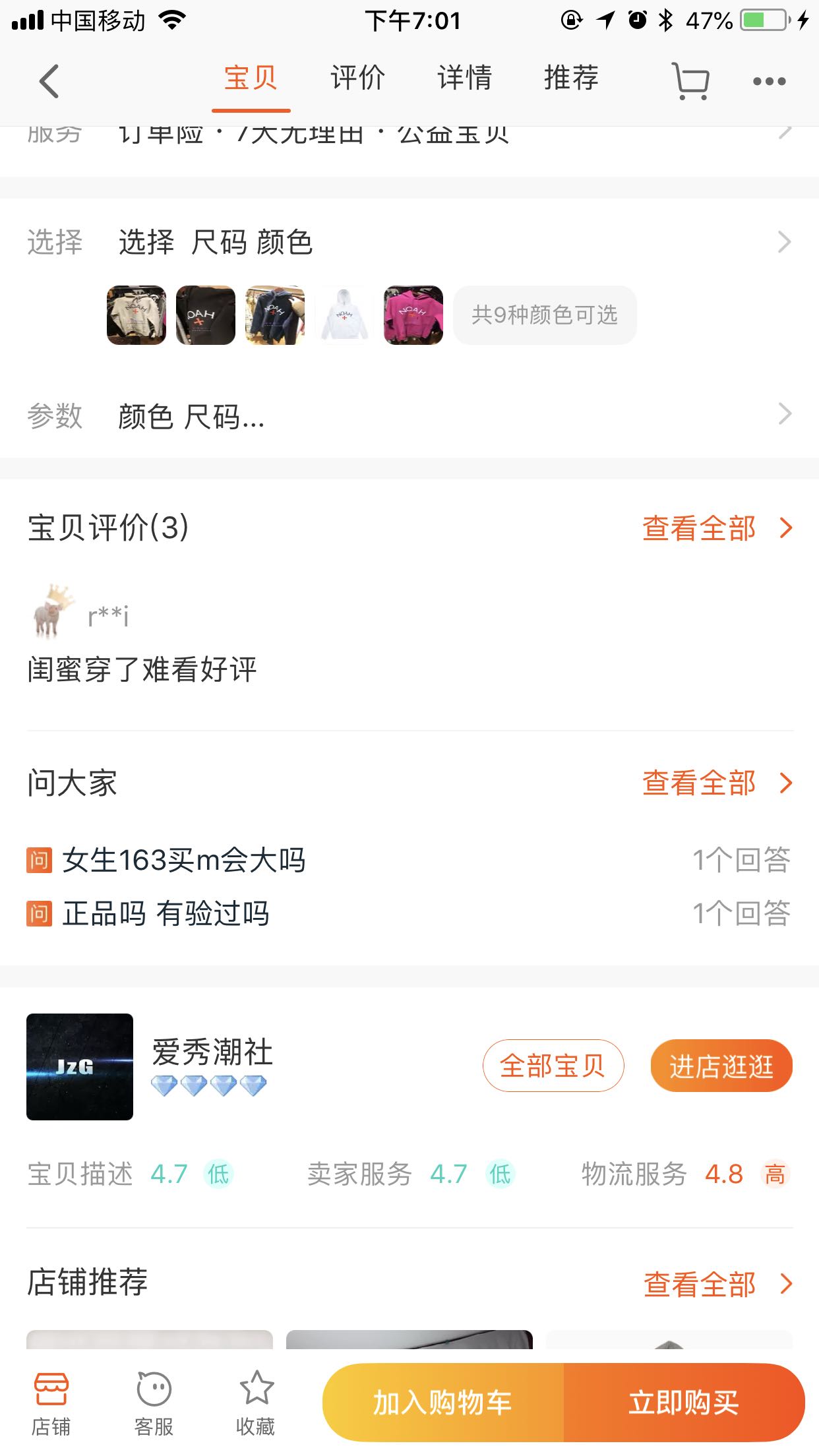This screenshot has height=1456, width=819.
Task: Open the question 正品吗 有验过吗
Action: (x=166, y=914)
